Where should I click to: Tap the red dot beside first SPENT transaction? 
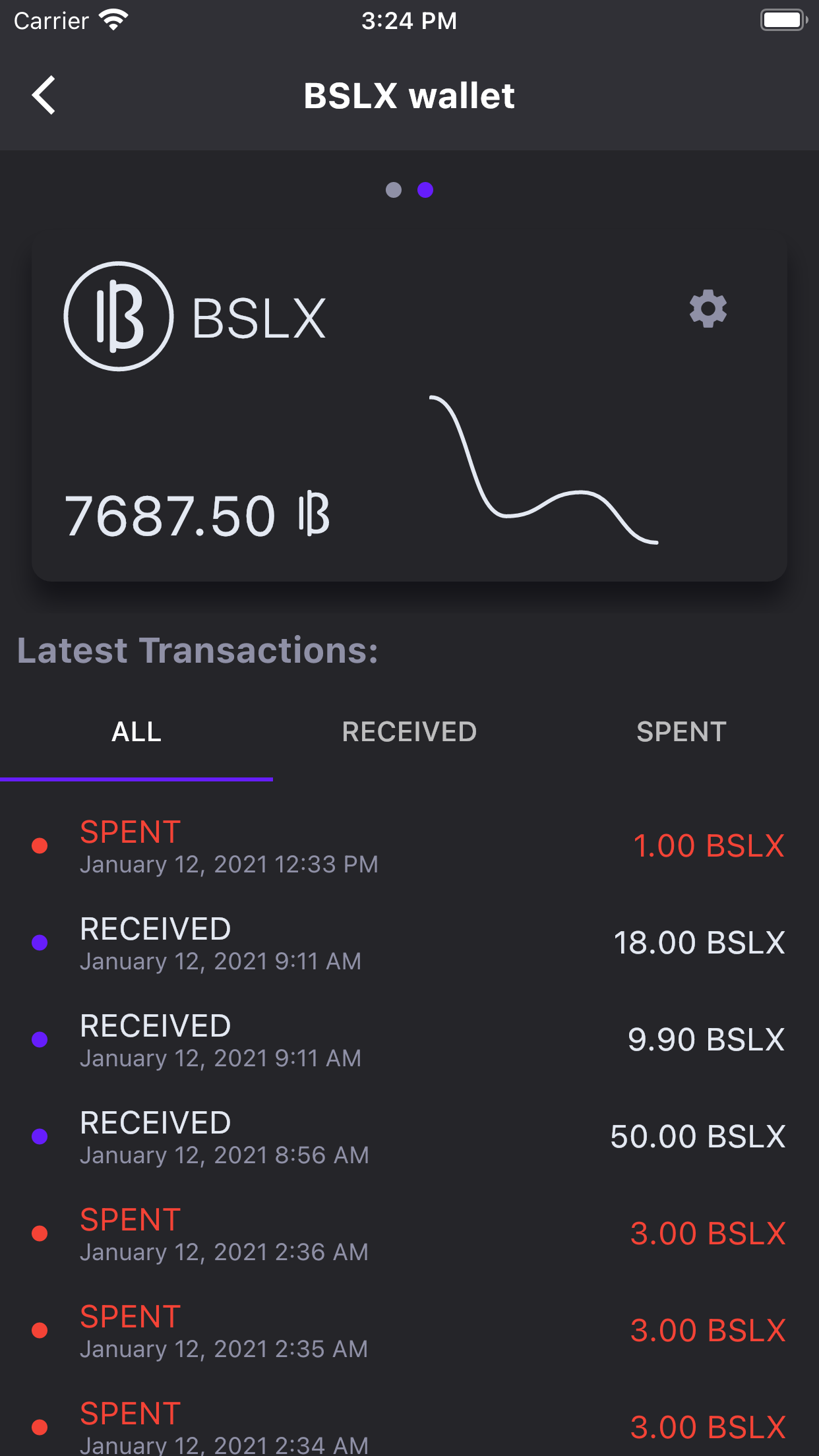[x=40, y=845]
